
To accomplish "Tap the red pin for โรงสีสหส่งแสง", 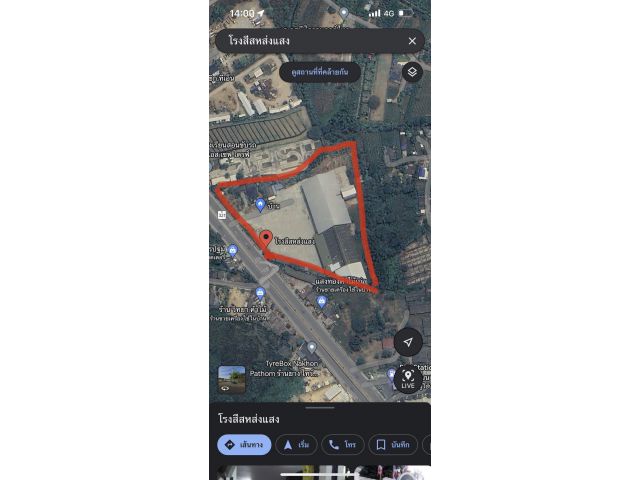I will [x=266, y=239].
